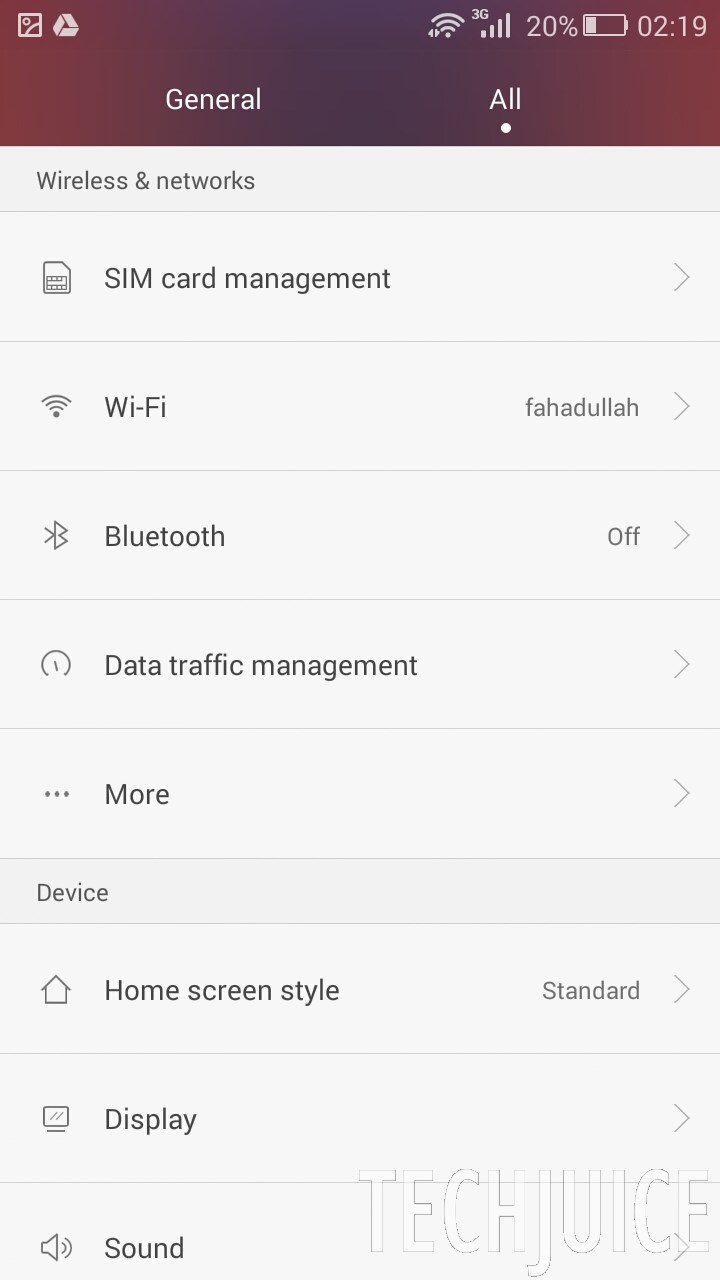Select the All tab
720x1280 pixels.
[505, 100]
